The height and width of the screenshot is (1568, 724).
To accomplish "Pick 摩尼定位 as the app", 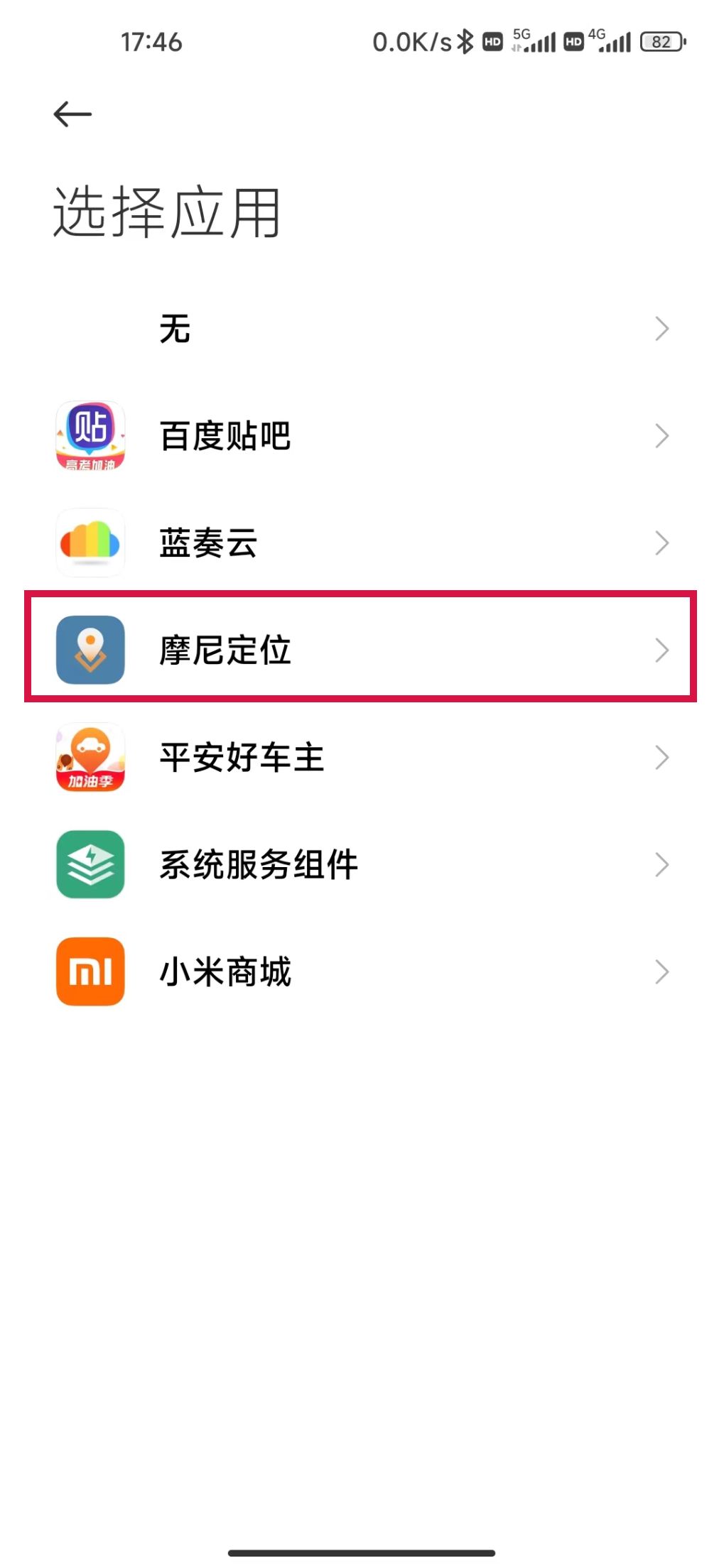I will [362, 650].
